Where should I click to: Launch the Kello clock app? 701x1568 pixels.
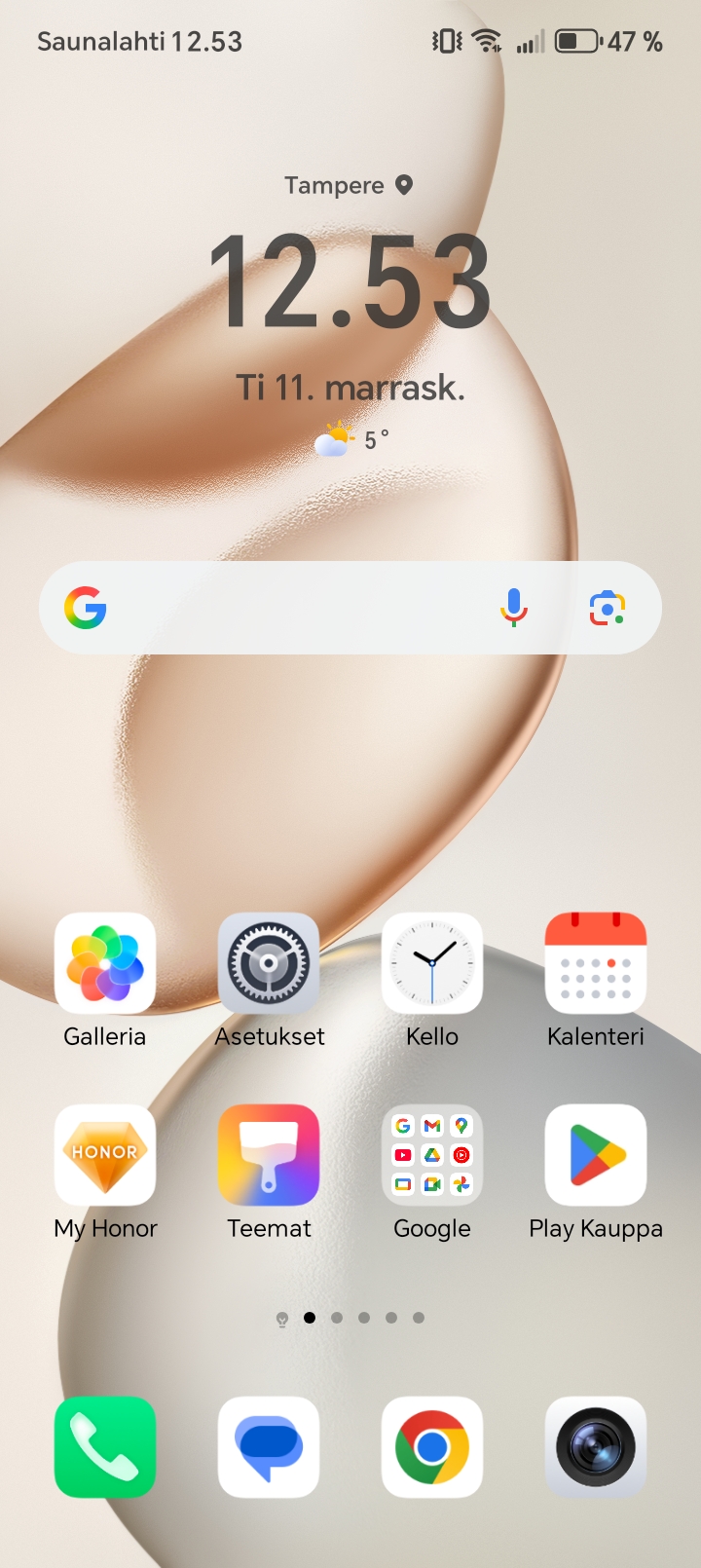[432, 964]
